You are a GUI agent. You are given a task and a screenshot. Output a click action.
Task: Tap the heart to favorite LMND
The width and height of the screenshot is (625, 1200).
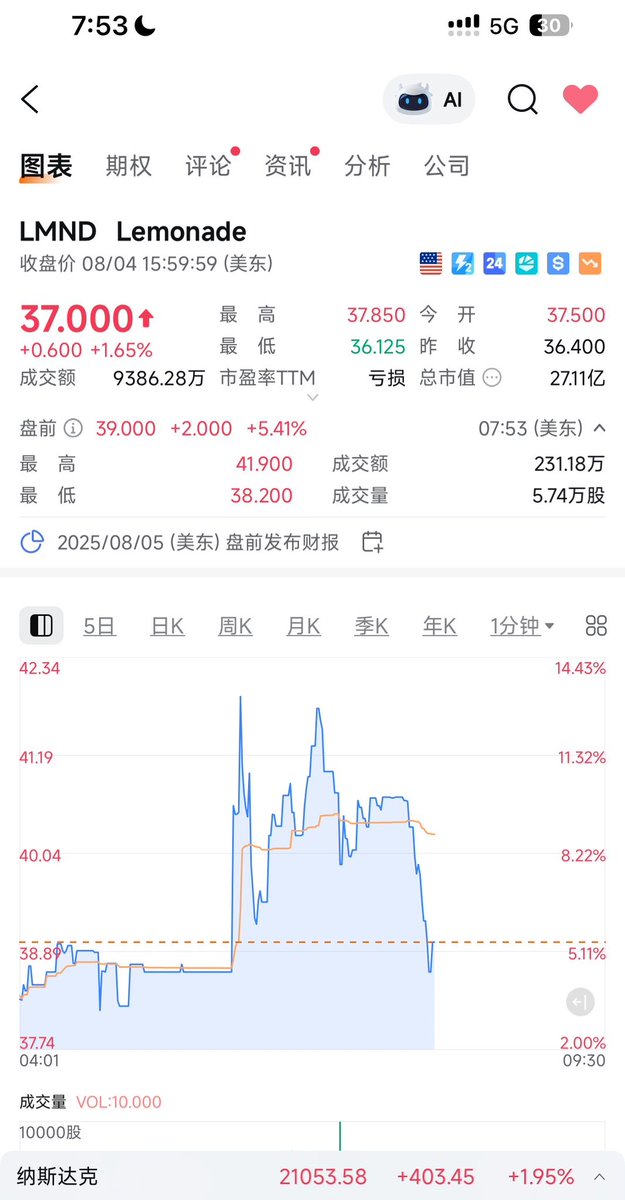580,98
